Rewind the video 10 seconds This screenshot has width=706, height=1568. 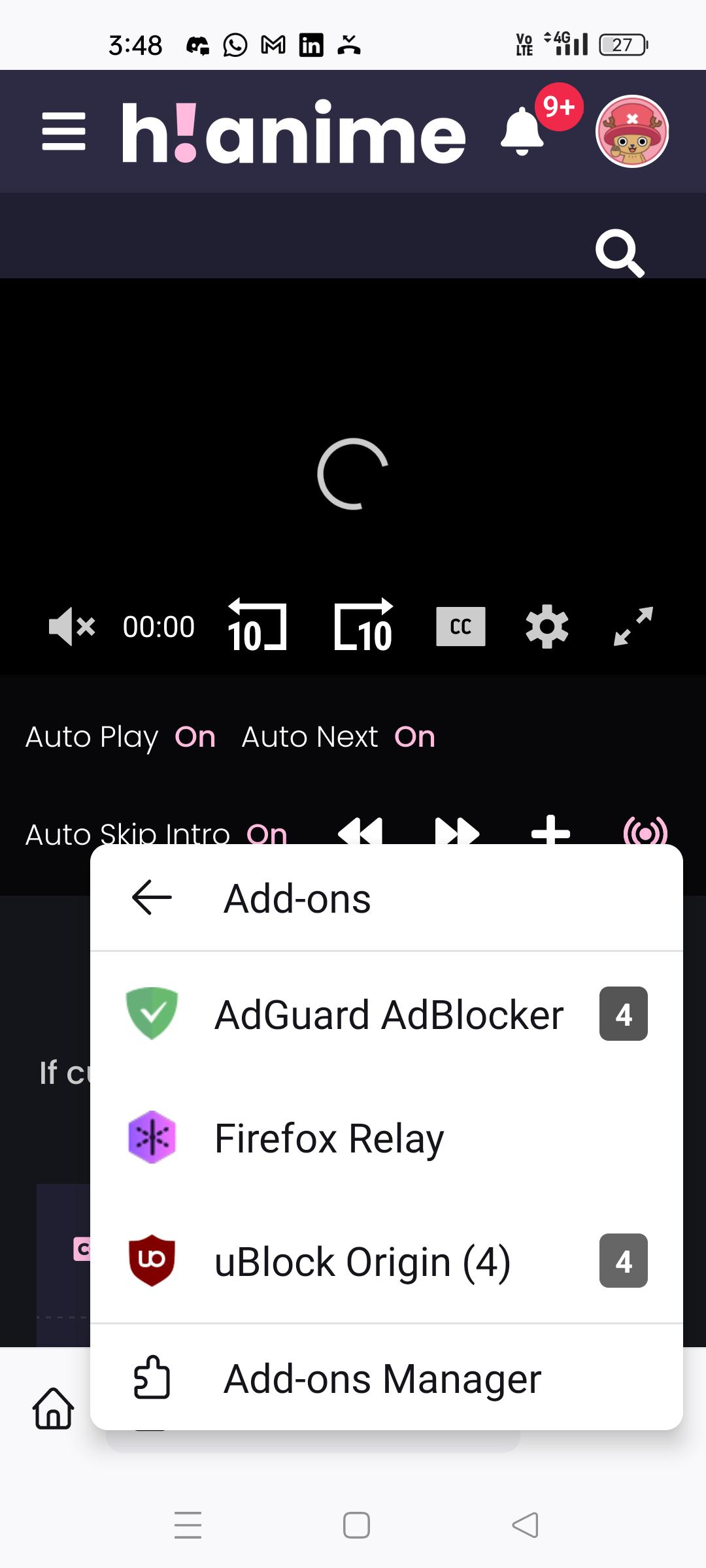[x=257, y=627]
